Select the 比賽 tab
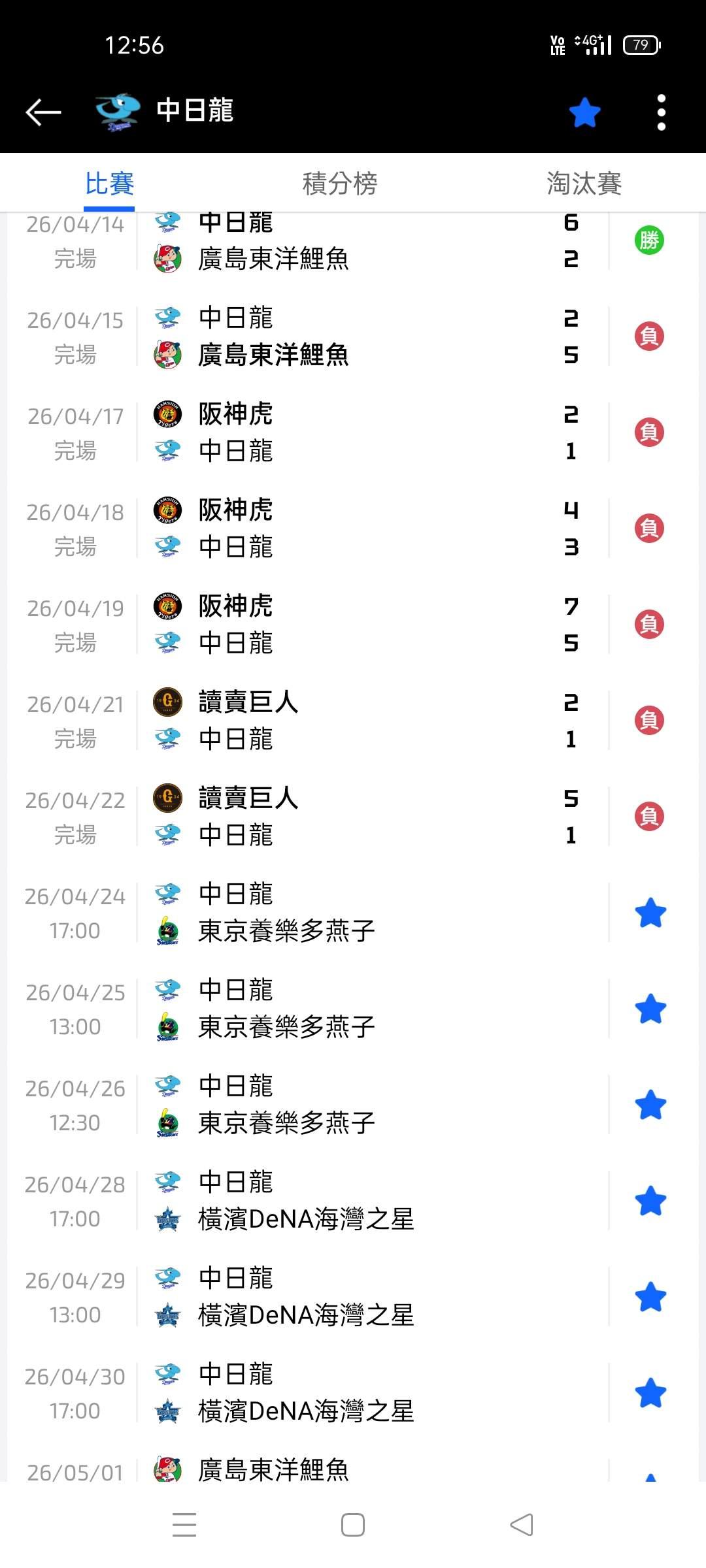Viewport: 706px width, 1568px height. click(109, 184)
